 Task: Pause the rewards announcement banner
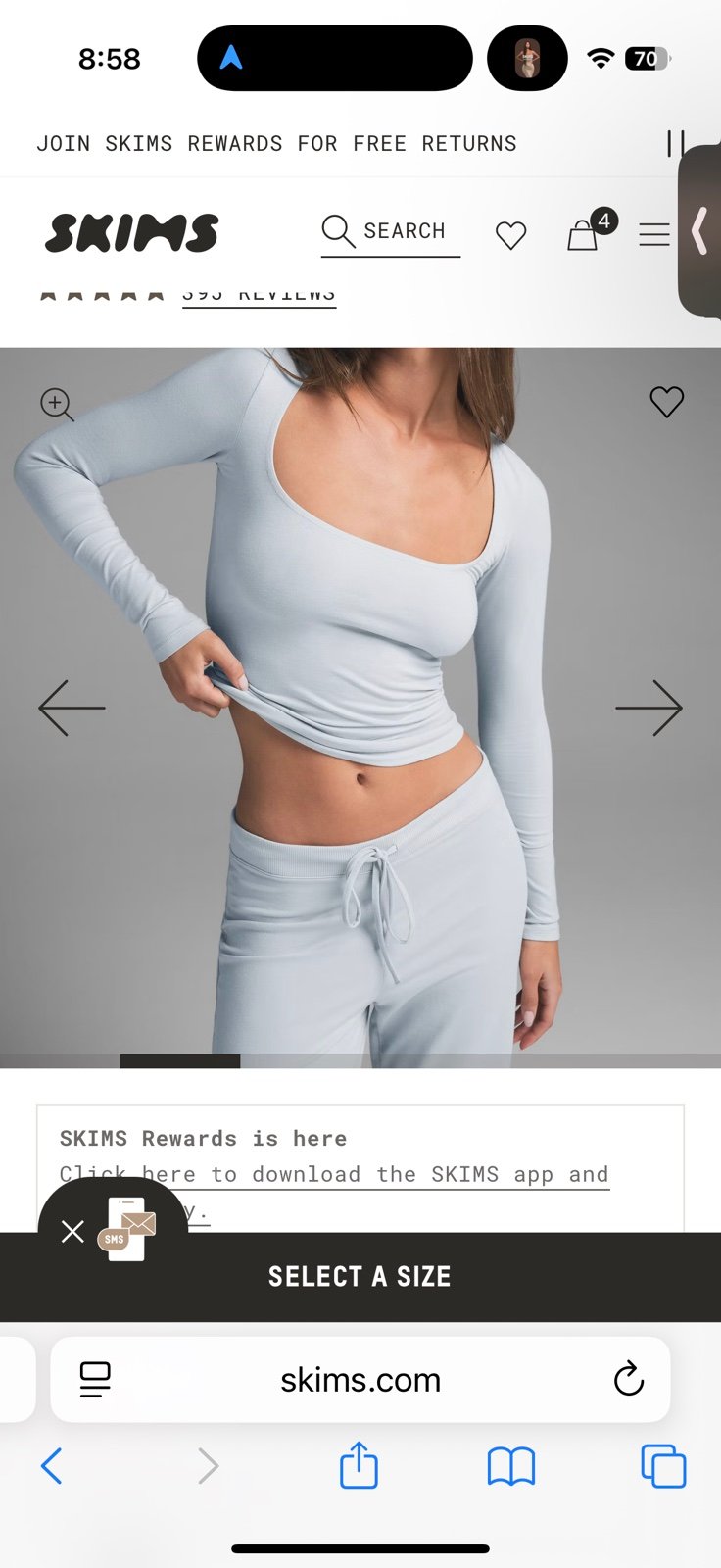pos(675,143)
